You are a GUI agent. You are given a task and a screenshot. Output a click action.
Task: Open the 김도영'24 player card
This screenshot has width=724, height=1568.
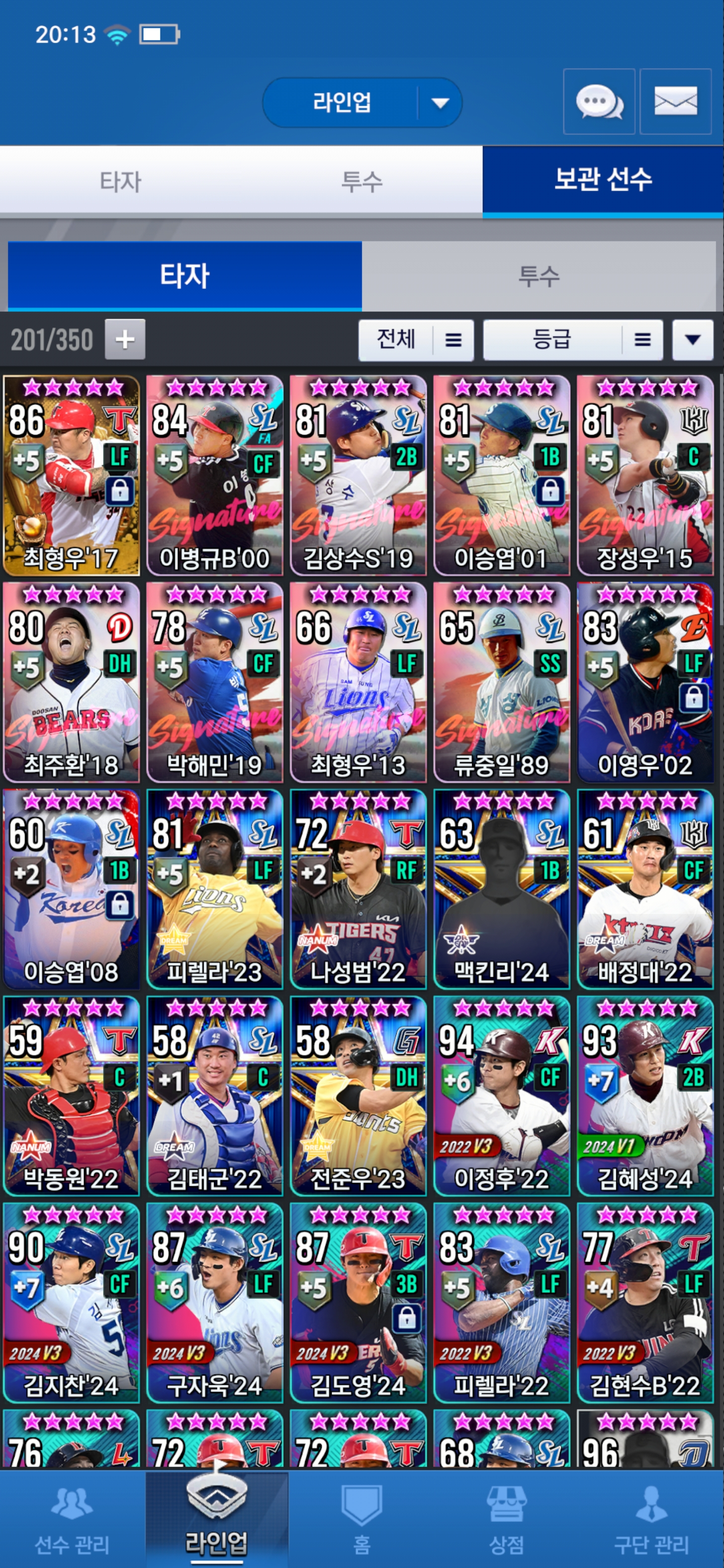click(x=358, y=1303)
